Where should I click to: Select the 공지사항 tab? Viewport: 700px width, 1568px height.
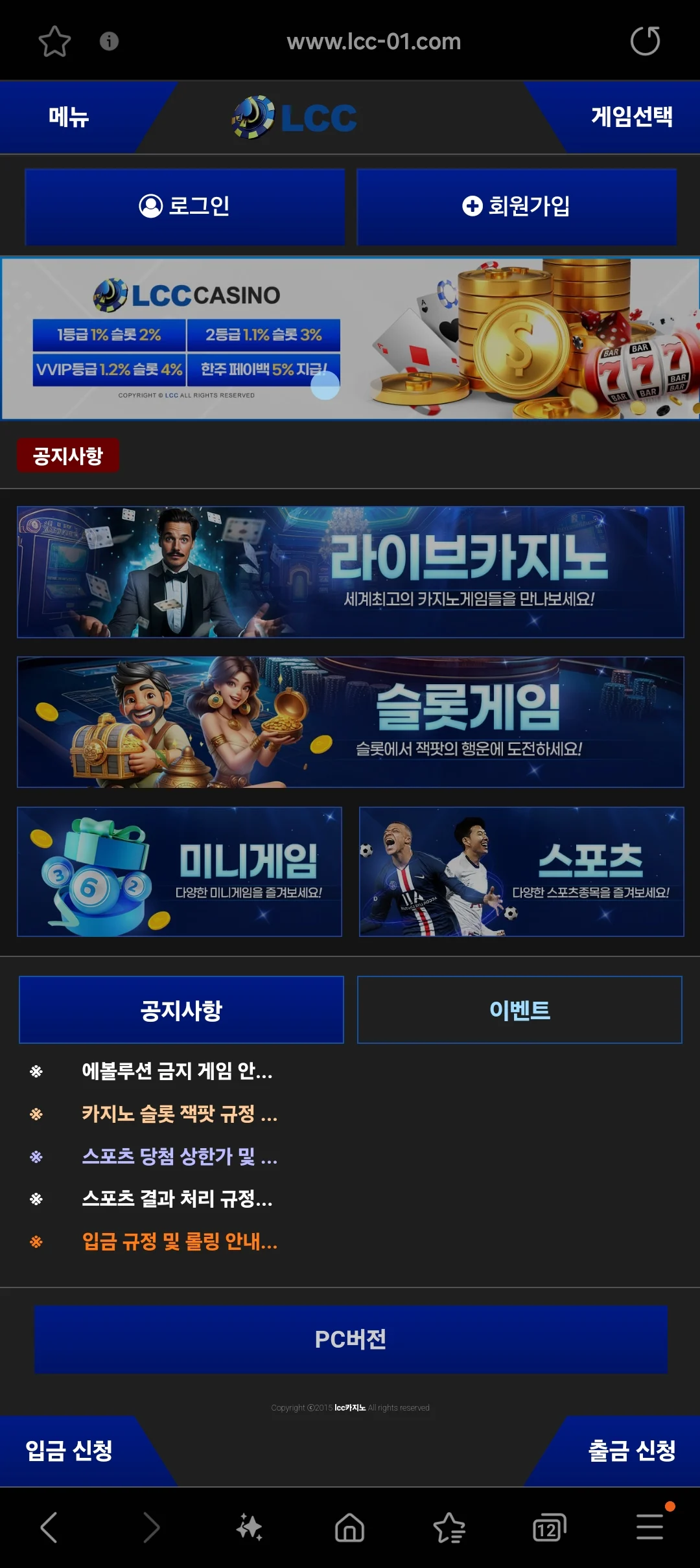181,1010
